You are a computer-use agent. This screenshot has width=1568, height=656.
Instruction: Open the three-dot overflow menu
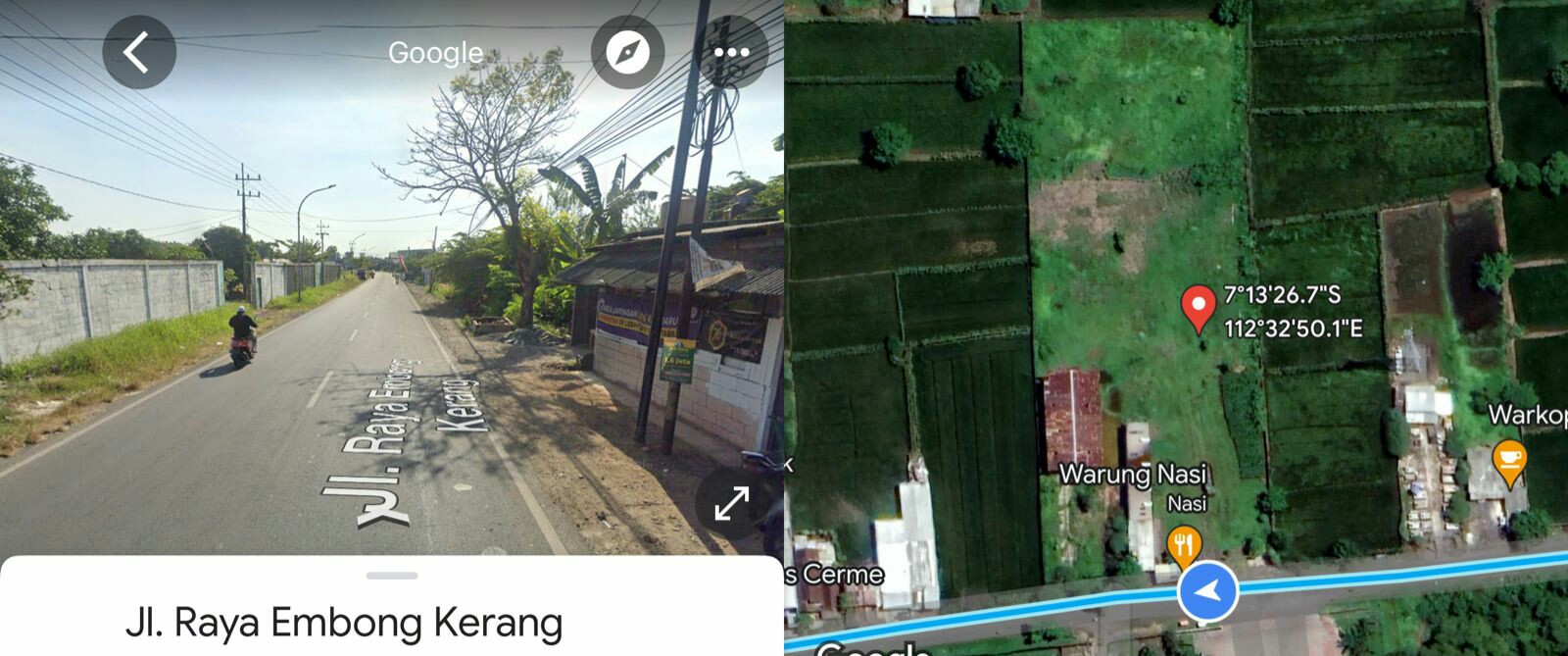(x=731, y=52)
